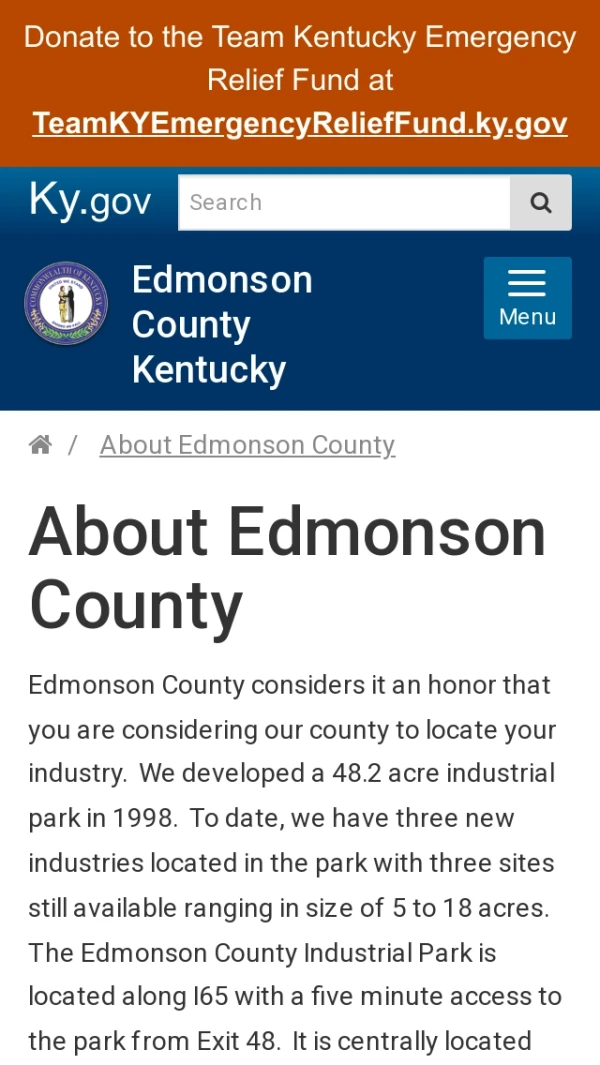Go to the home breadcrumb icon
This screenshot has width=600, height=1065.
coord(40,445)
